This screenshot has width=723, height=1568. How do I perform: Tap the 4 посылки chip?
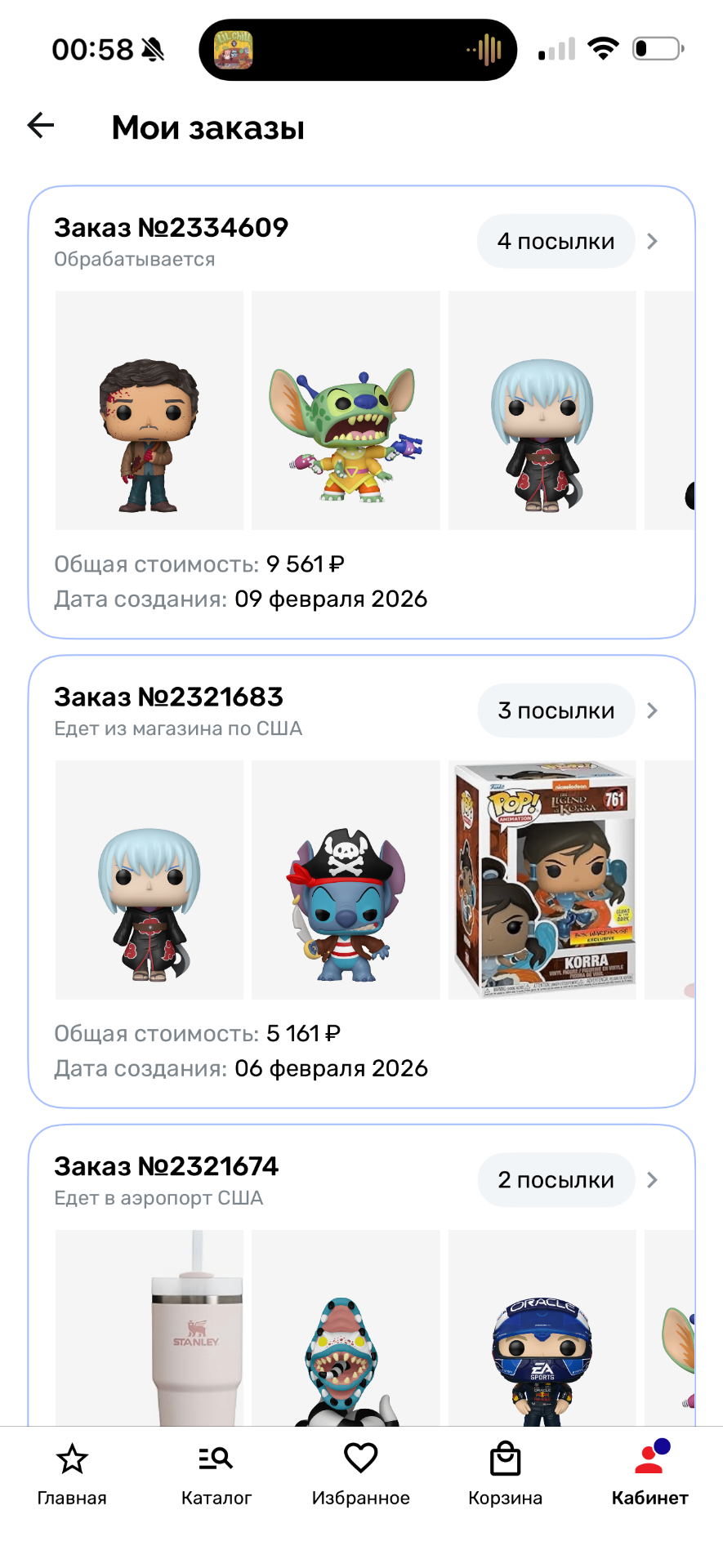pyautogui.click(x=556, y=242)
